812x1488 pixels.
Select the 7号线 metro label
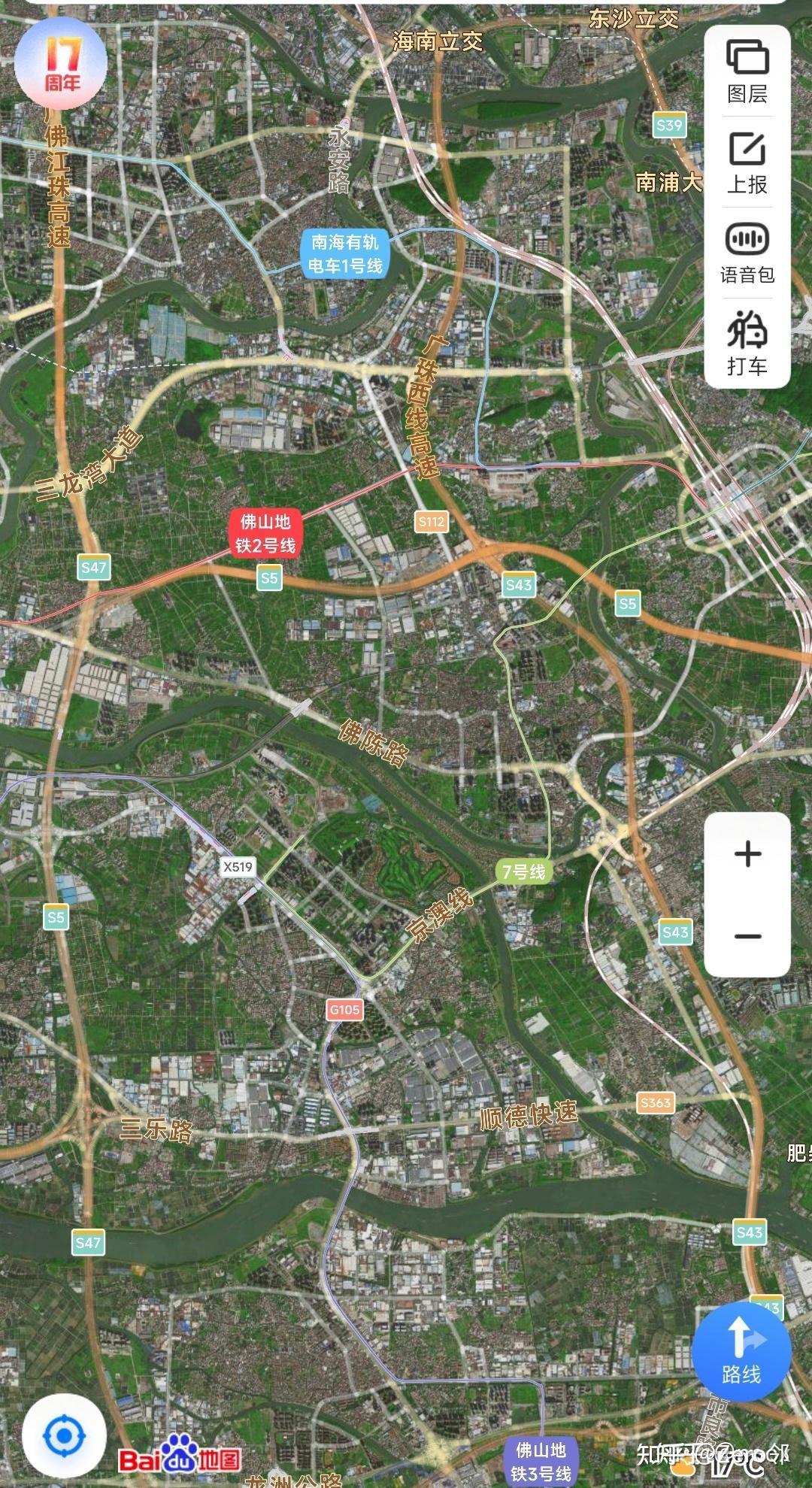(524, 871)
